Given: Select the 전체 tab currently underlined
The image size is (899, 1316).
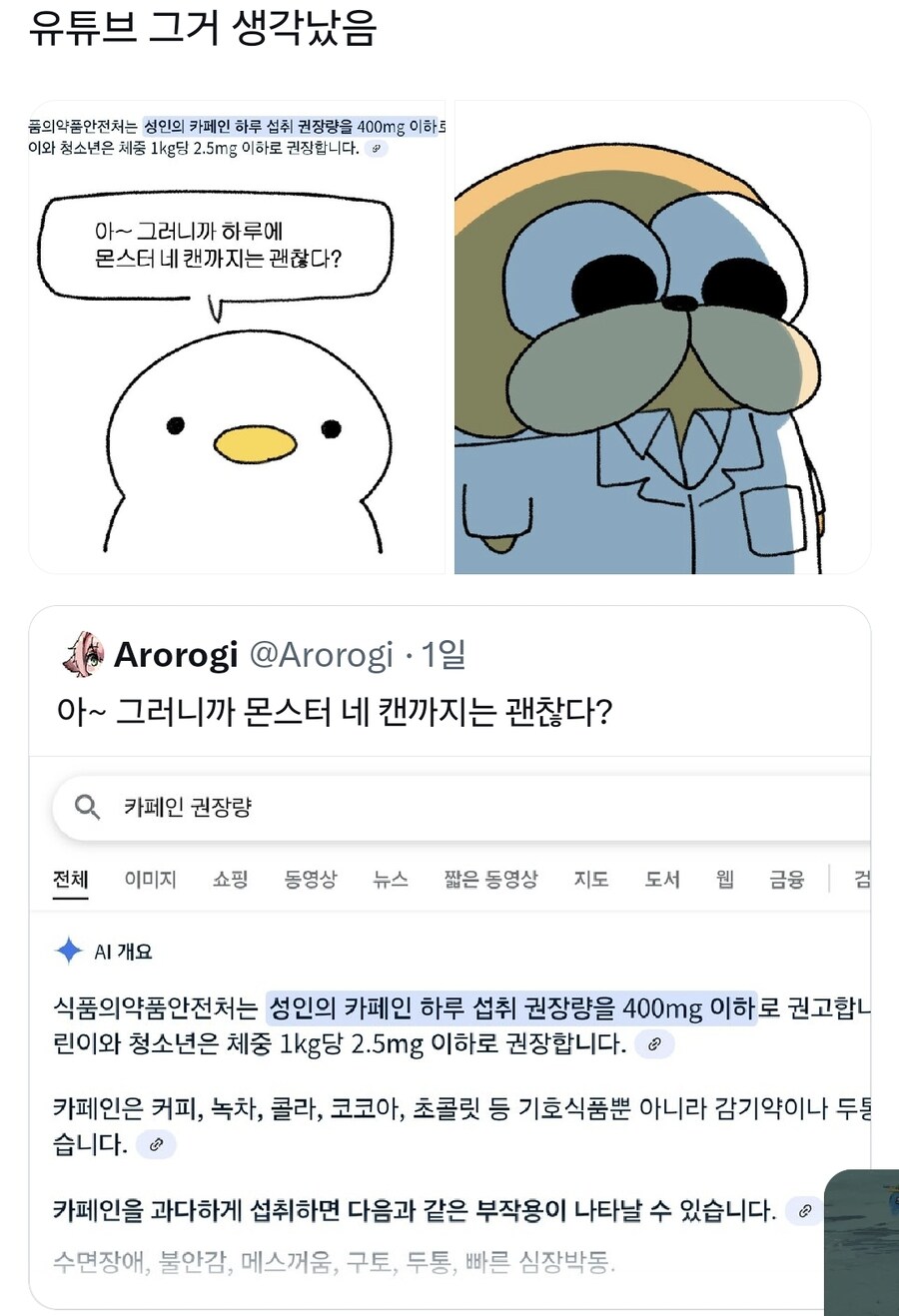Looking at the screenshot, I should (x=70, y=880).
